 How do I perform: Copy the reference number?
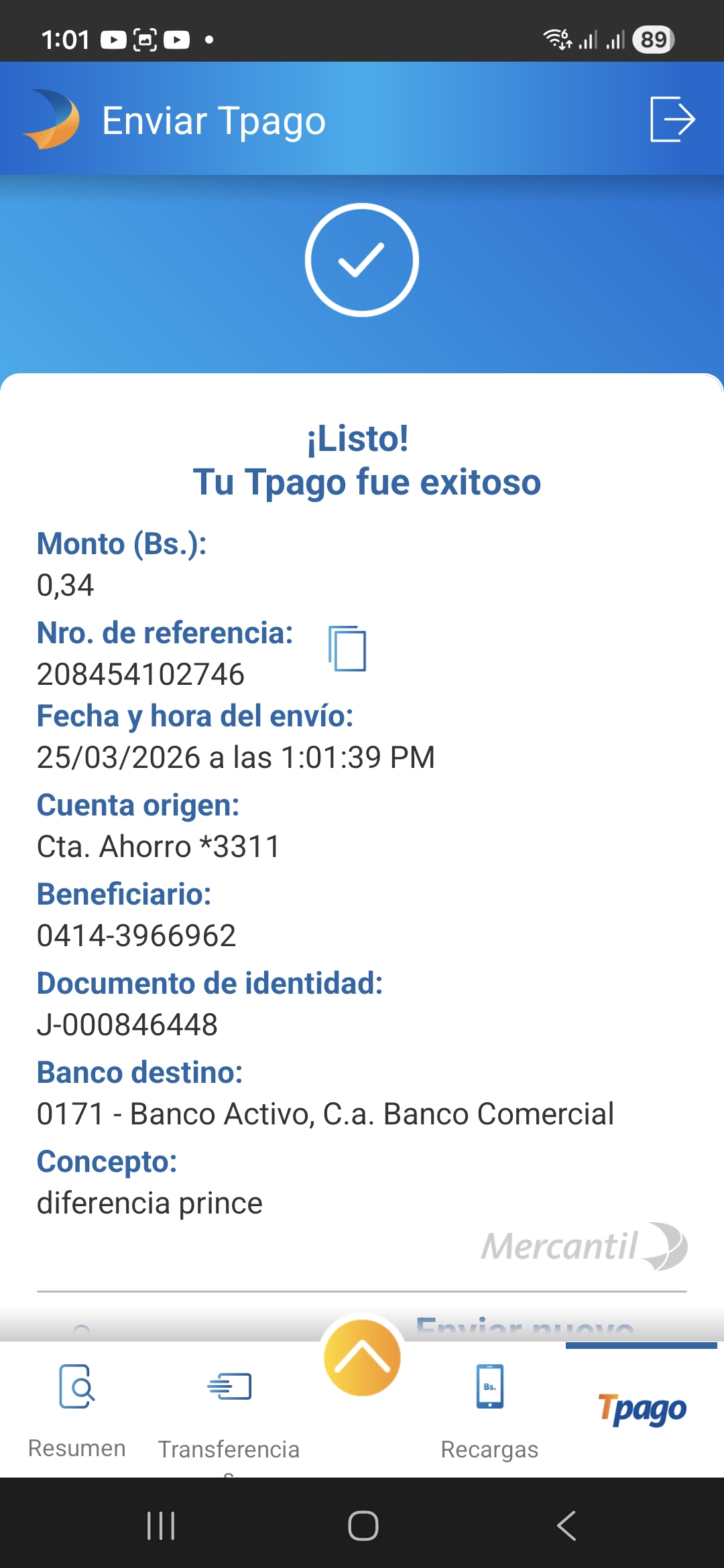[x=347, y=648]
